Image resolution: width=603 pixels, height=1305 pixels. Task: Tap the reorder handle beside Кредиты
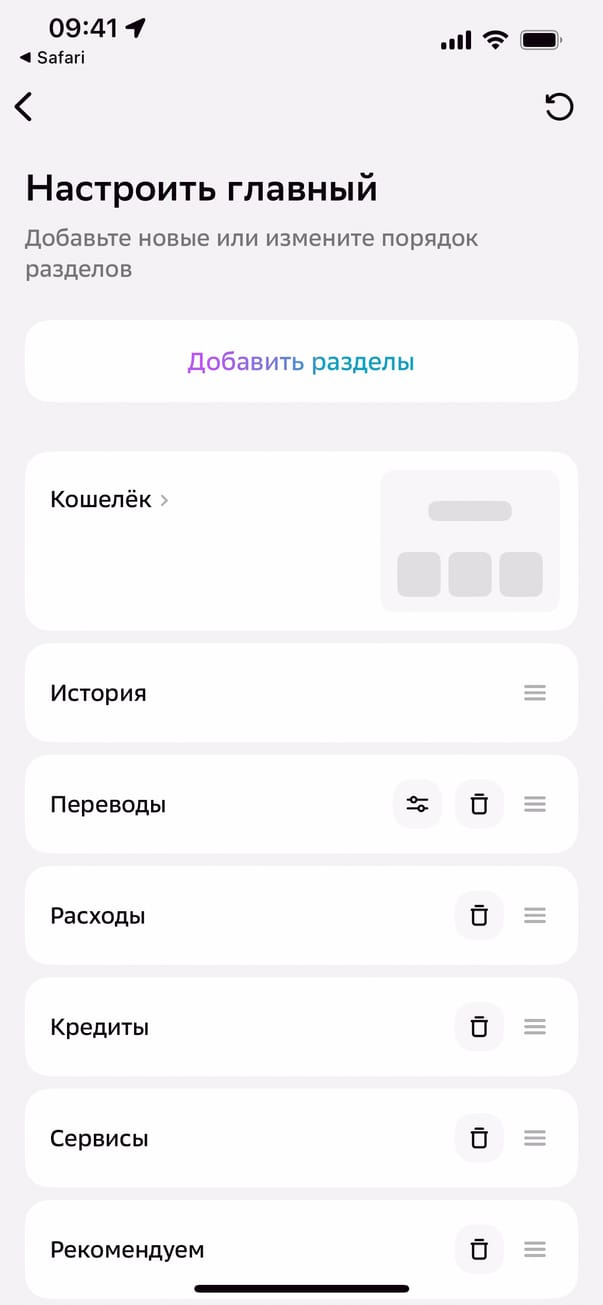535,1026
